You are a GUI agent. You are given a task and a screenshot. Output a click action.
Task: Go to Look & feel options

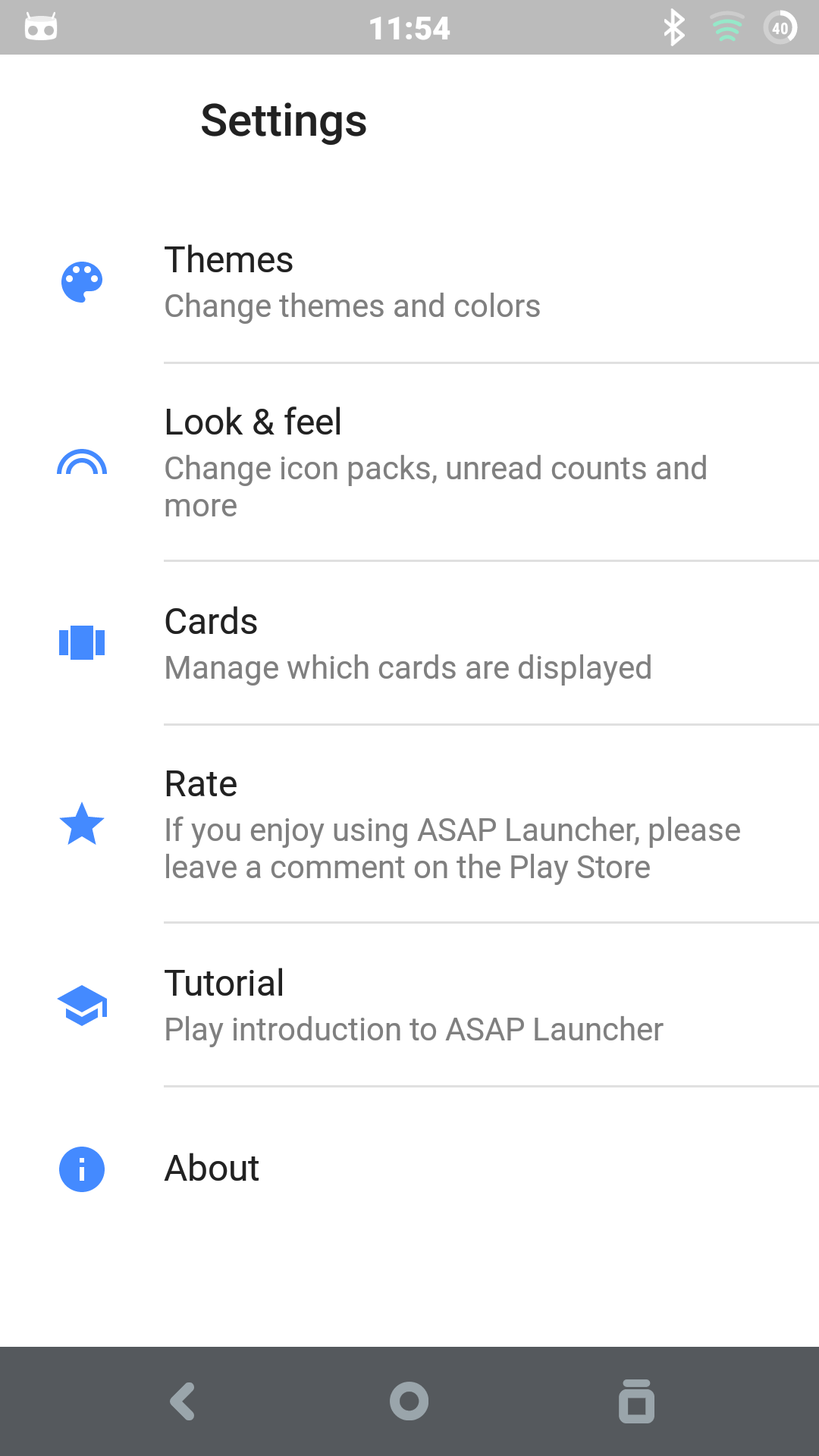[x=409, y=463]
